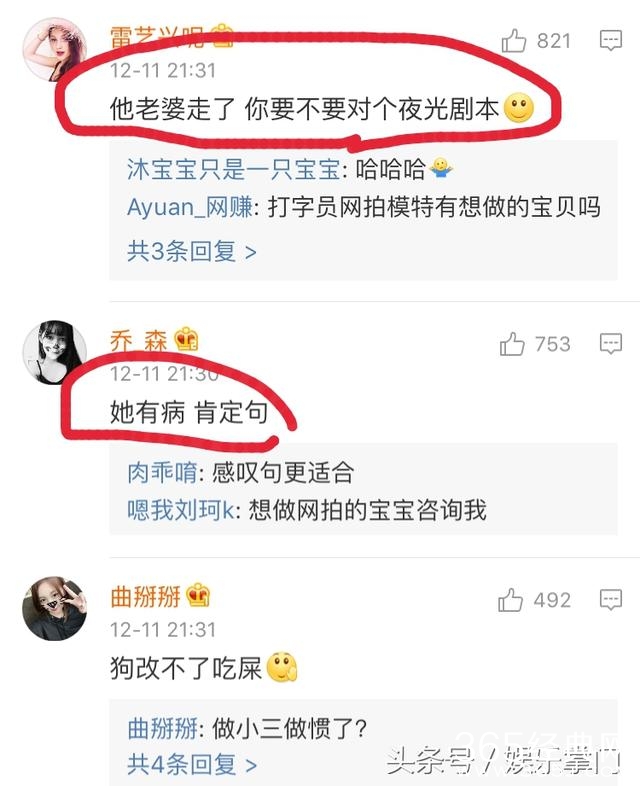
Task: Open 嗯我刘珂k's profile link
Action: (x=181, y=510)
